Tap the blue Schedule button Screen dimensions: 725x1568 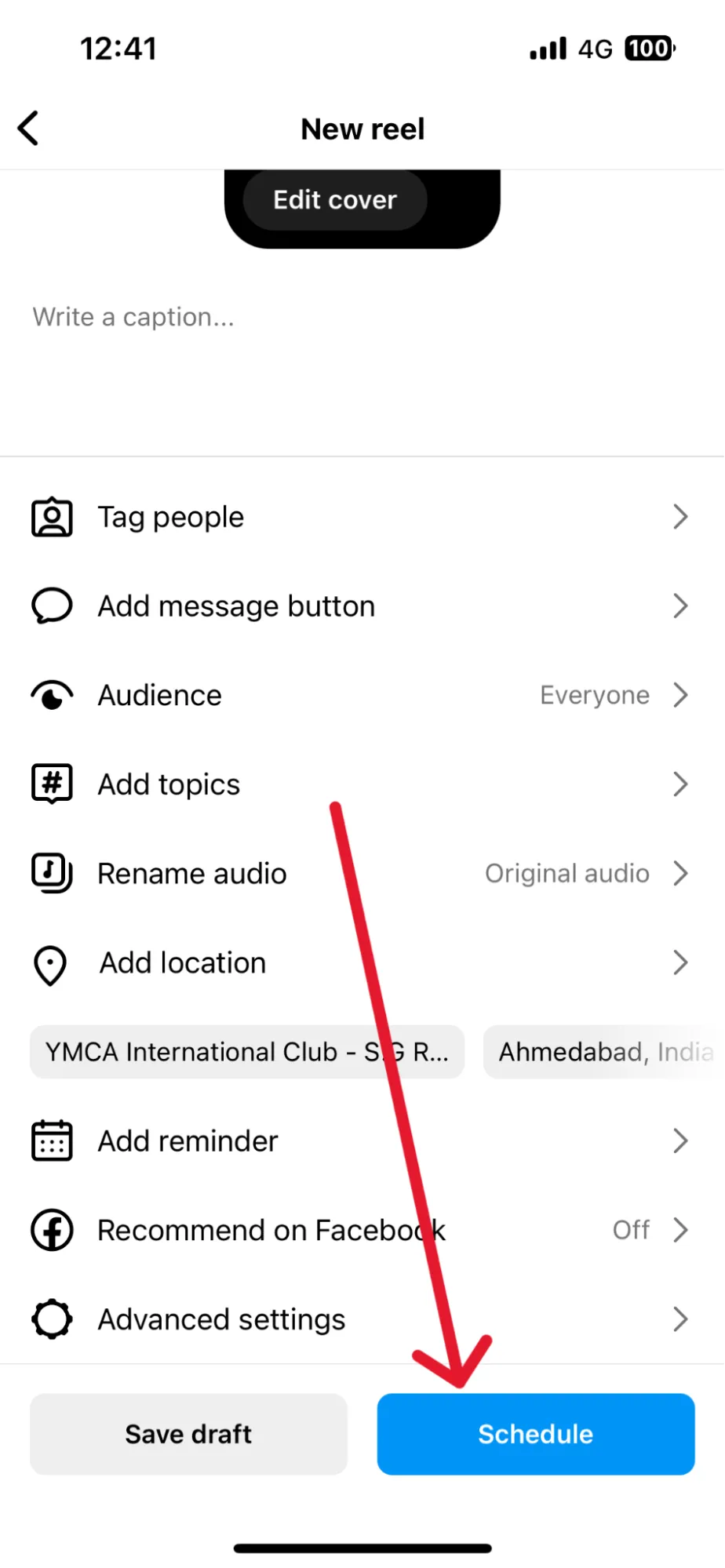[x=536, y=1434]
